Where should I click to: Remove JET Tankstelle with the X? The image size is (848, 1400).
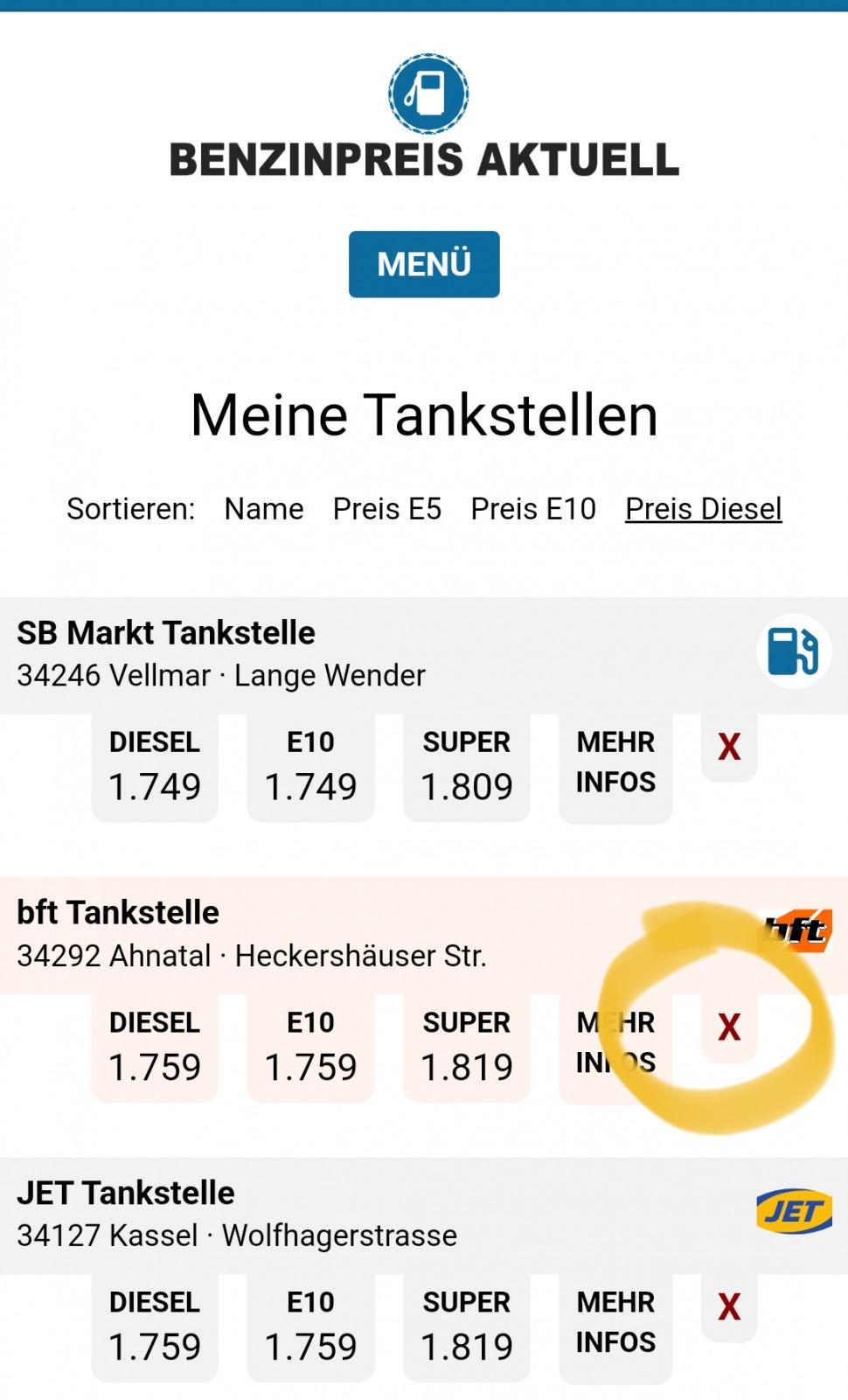pyautogui.click(x=728, y=1307)
